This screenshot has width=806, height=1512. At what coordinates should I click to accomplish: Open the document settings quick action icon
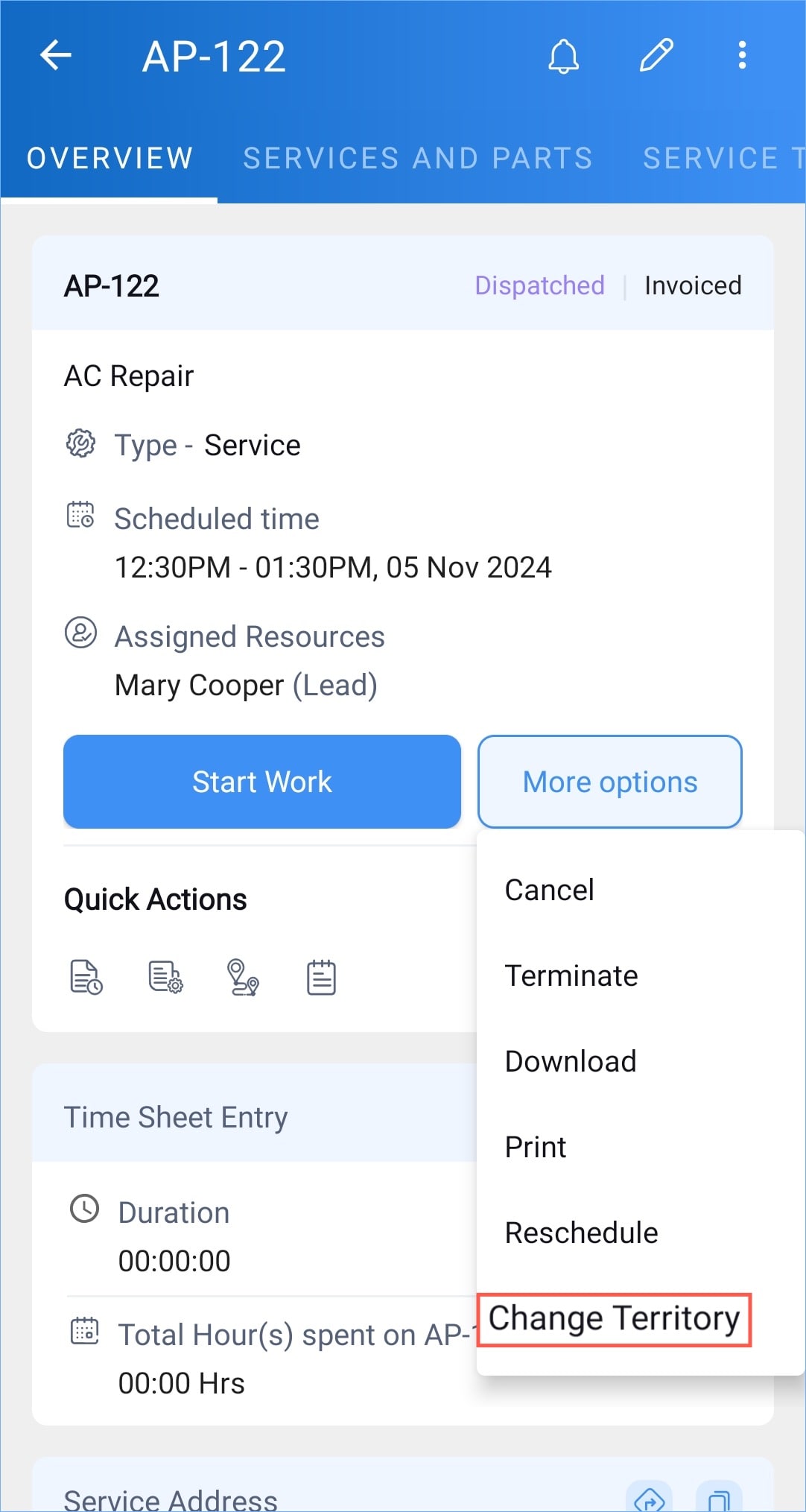pyautogui.click(x=165, y=977)
